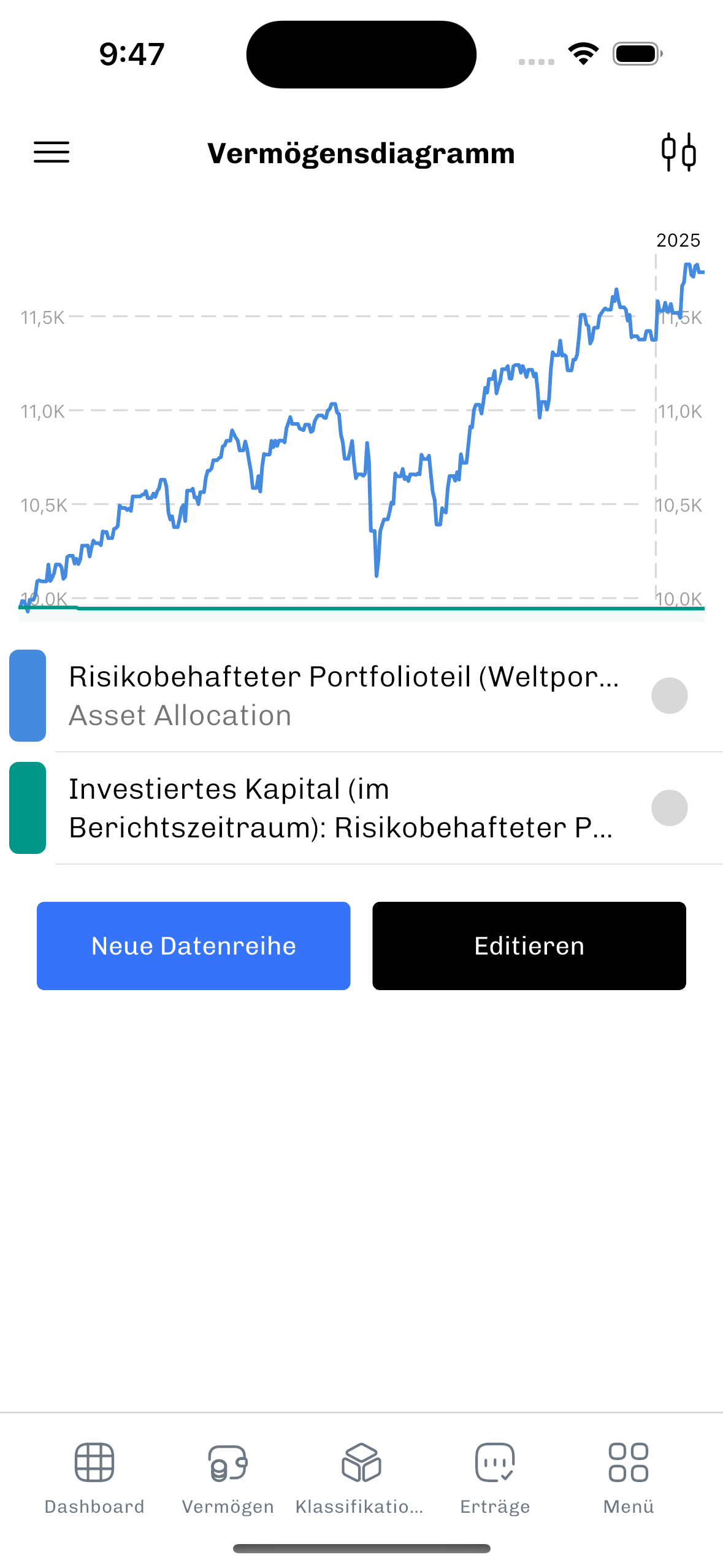Switch to the Erträge tab
Screen dimensions: 723x1568
[495, 1478]
